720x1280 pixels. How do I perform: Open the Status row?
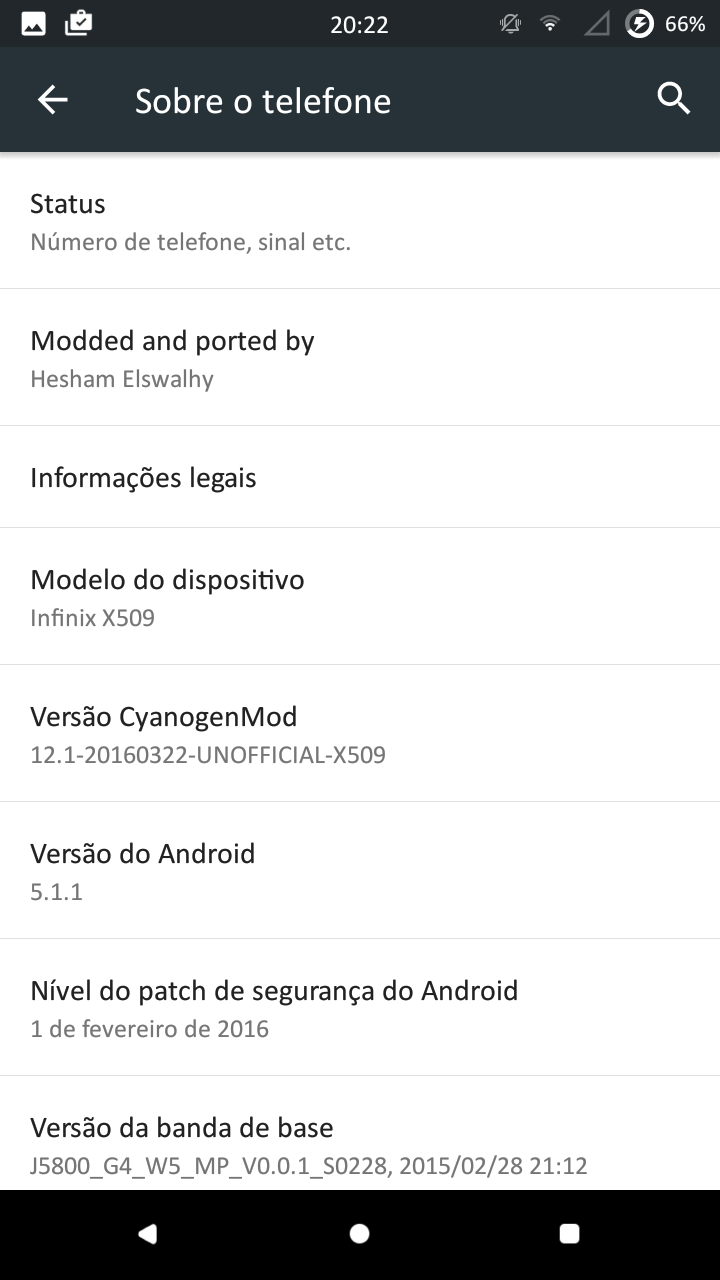pos(360,222)
